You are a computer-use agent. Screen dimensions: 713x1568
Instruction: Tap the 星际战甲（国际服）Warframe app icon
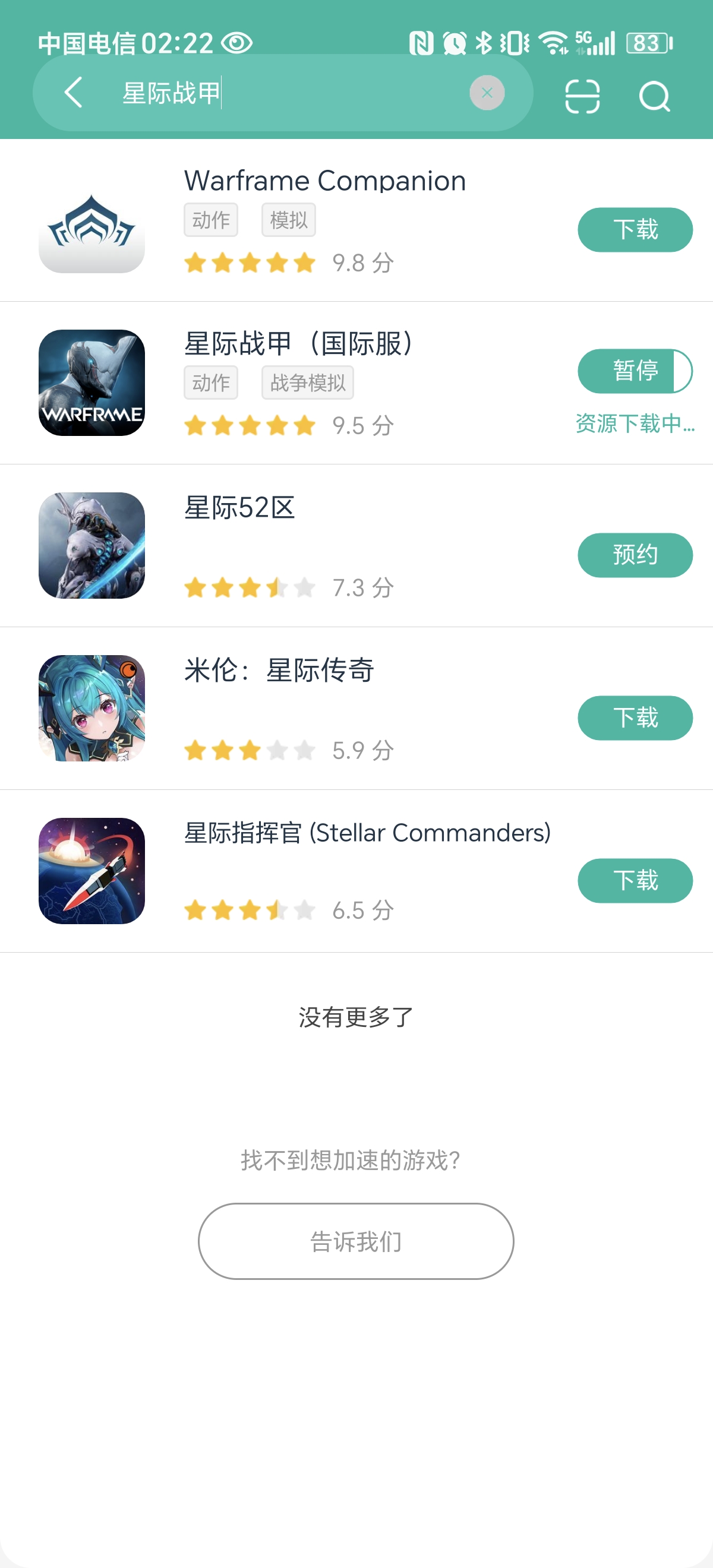point(92,384)
